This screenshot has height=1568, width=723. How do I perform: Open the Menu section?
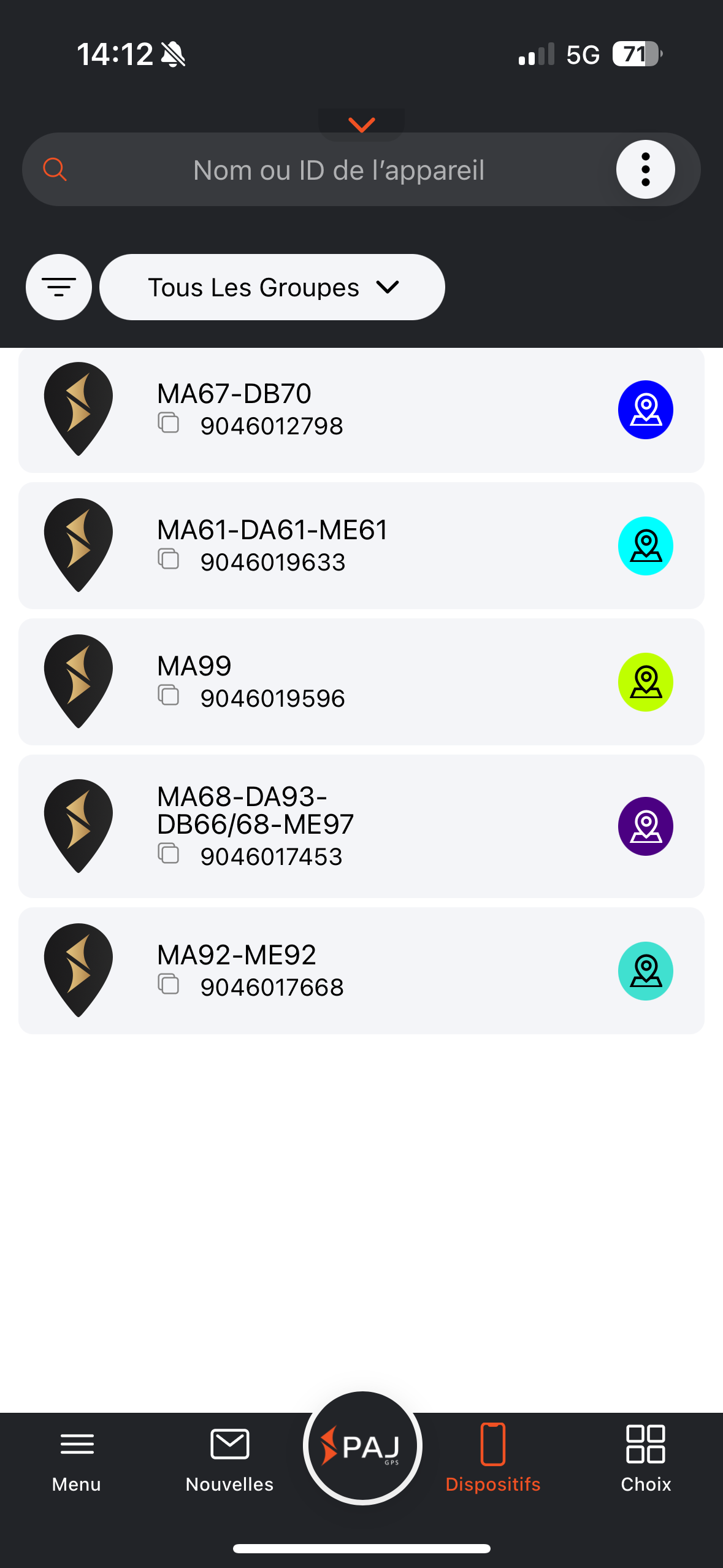[x=76, y=1461]
